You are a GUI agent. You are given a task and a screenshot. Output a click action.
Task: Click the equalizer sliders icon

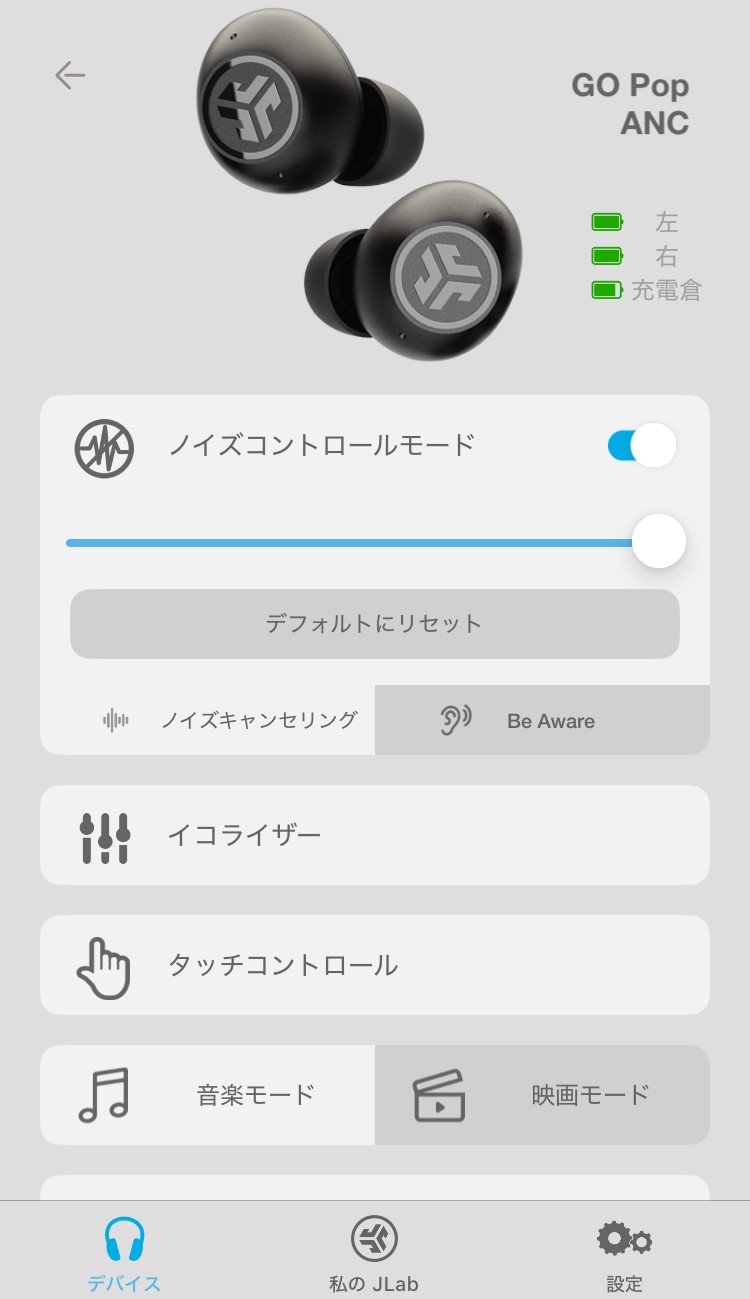[104, 835]
